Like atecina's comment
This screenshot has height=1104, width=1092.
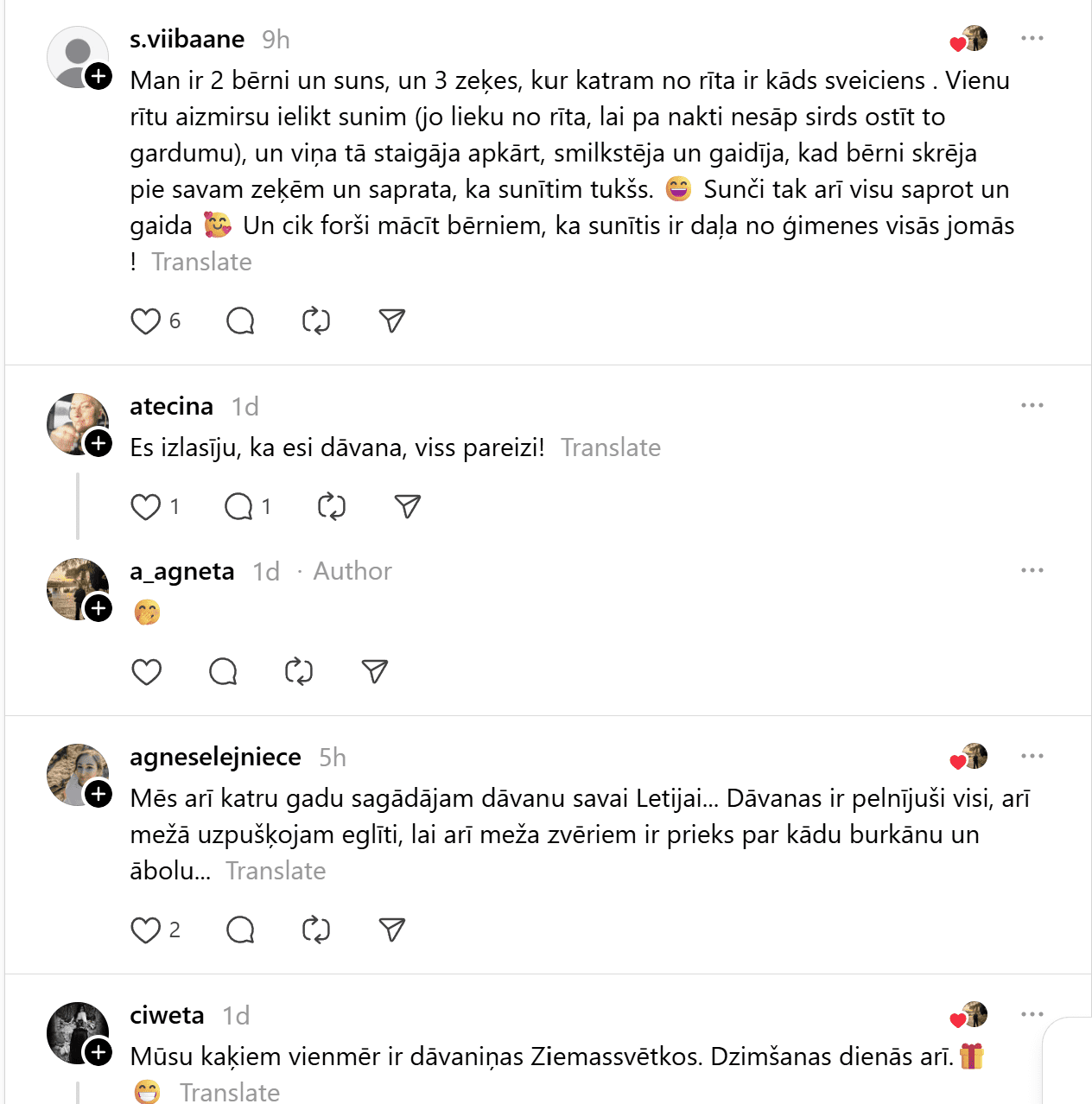[145, 507]
